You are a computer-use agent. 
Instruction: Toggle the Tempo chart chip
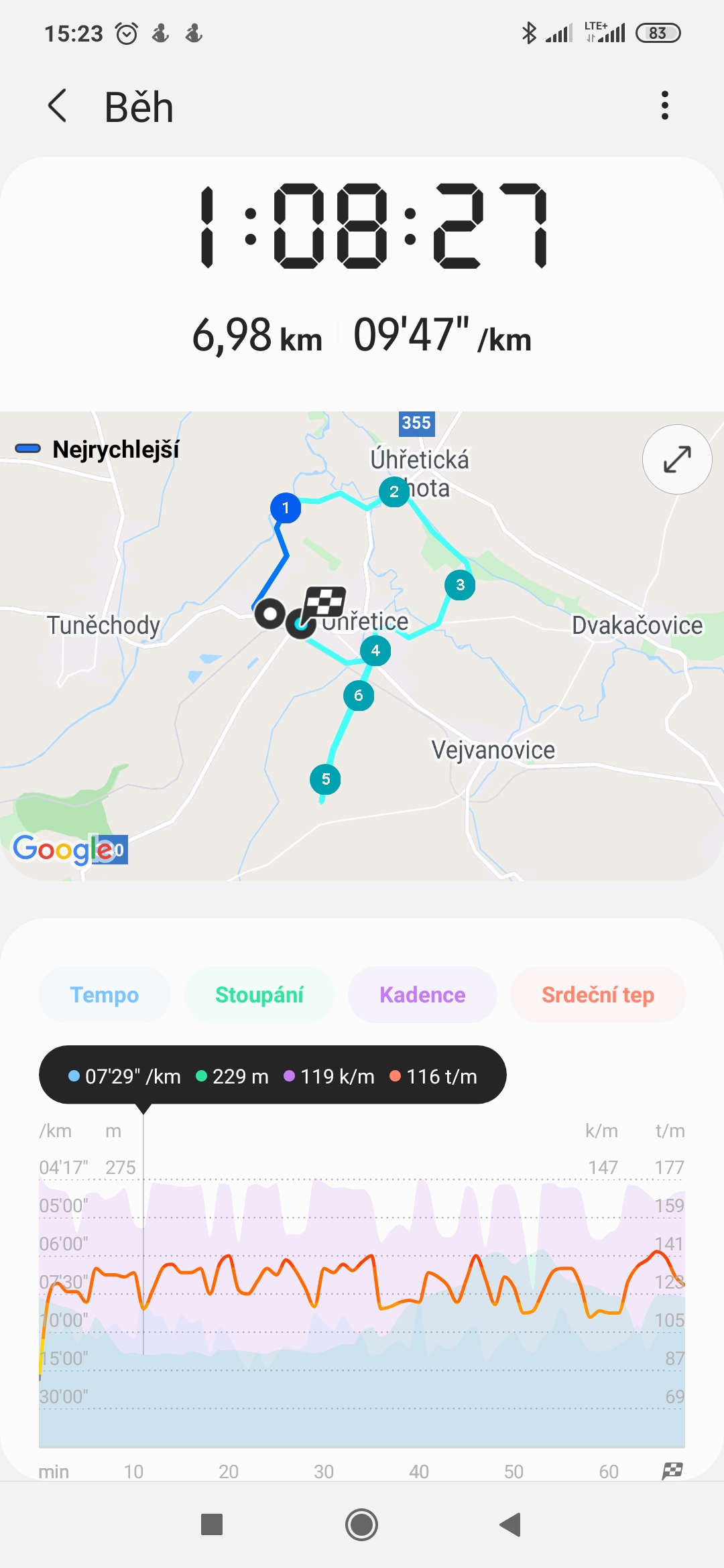(x=105, y=995)
